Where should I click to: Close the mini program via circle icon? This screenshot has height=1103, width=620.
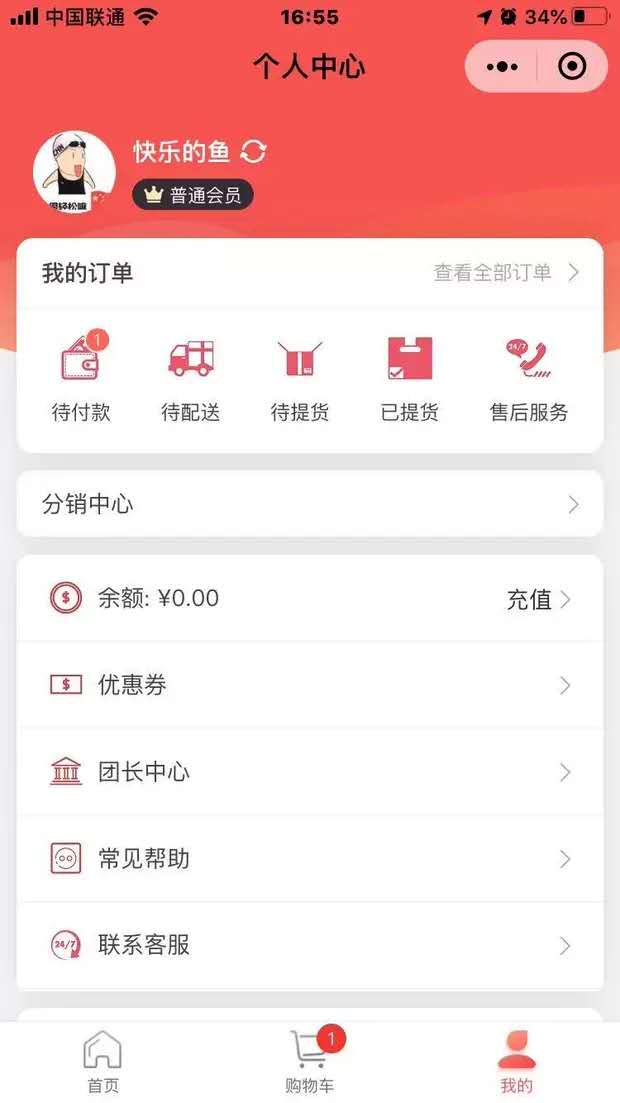[x=572, y=67]
